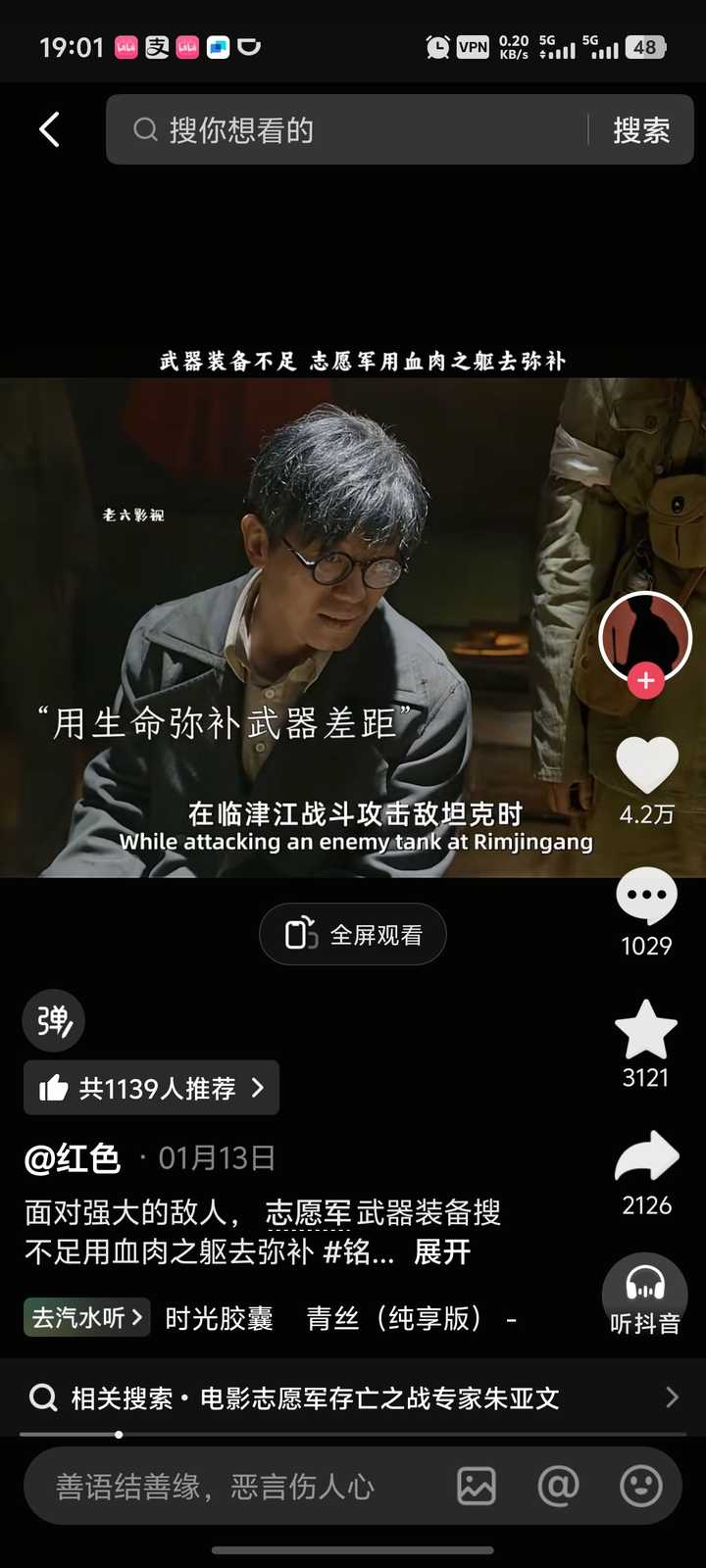This screenshot has width=706, height=1568.
Task: Toggle the 弹 bullet comments icon
Action: pos(54,1021)
